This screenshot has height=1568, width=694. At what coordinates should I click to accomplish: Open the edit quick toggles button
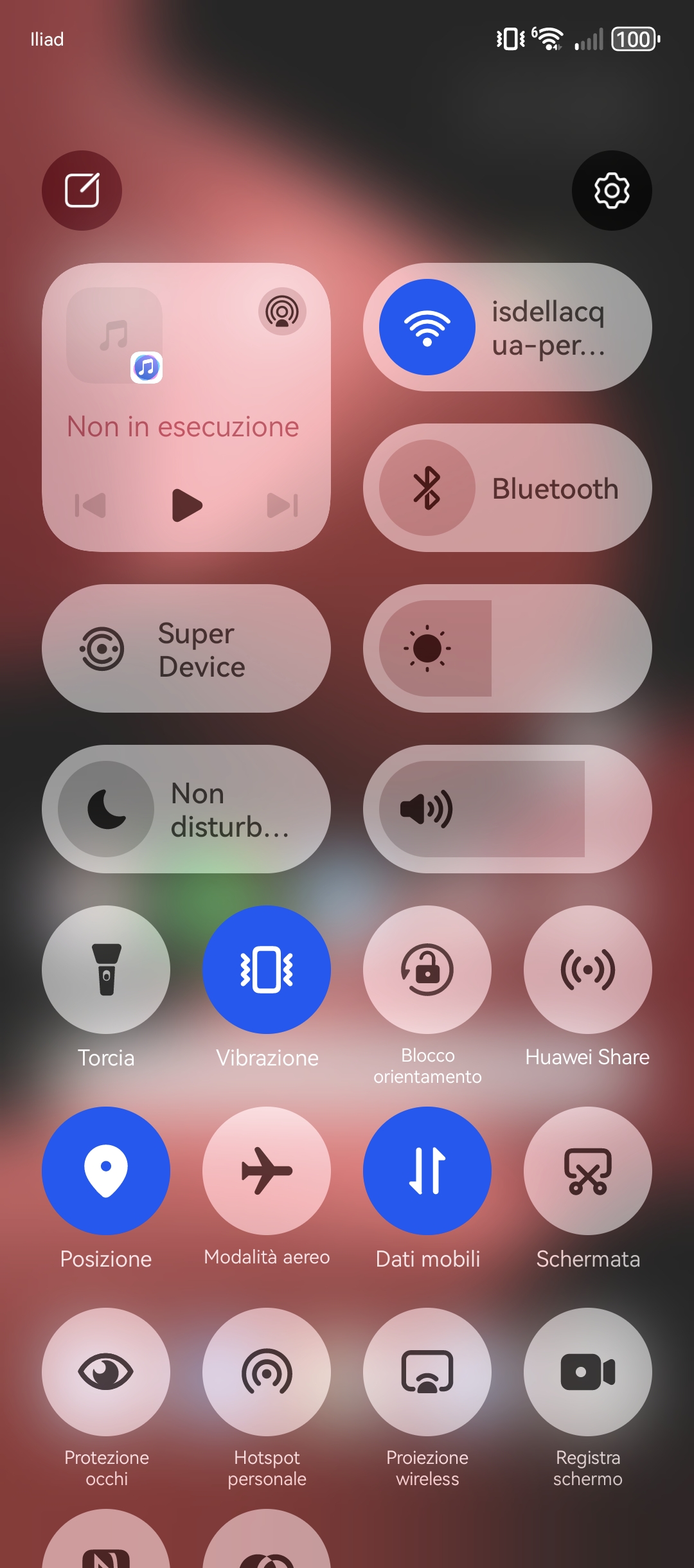(x=82, y=190)
